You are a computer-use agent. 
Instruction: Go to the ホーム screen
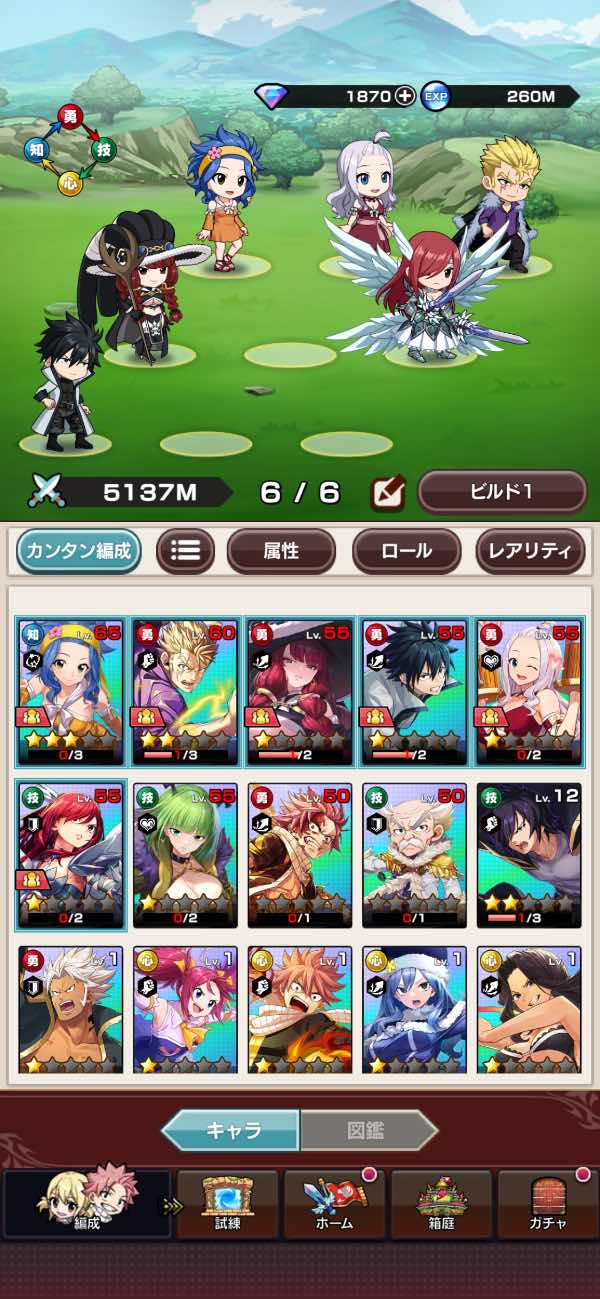(335, 1204)
